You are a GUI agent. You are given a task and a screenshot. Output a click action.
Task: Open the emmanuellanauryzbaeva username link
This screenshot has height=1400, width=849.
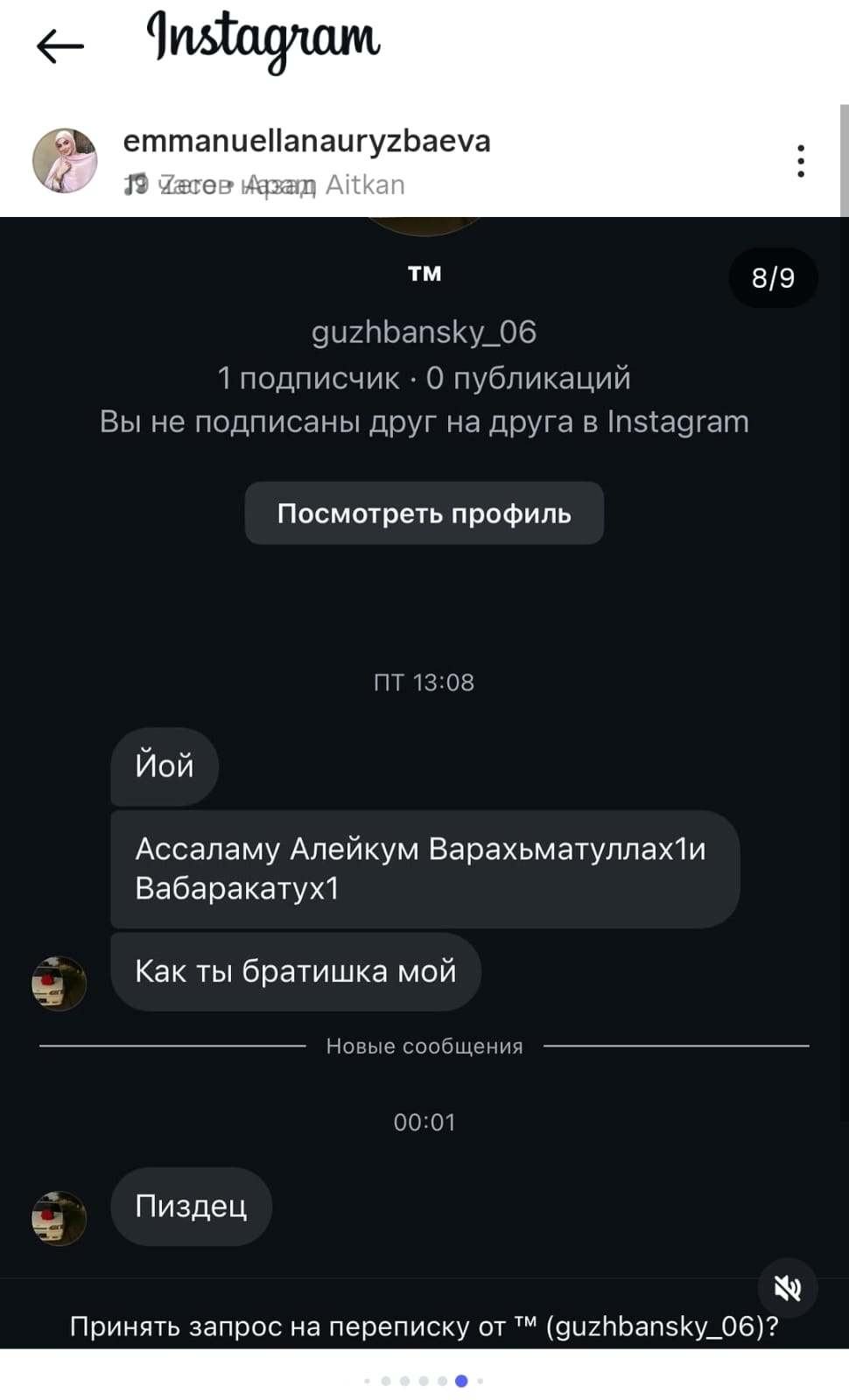(x=306, y=141)
